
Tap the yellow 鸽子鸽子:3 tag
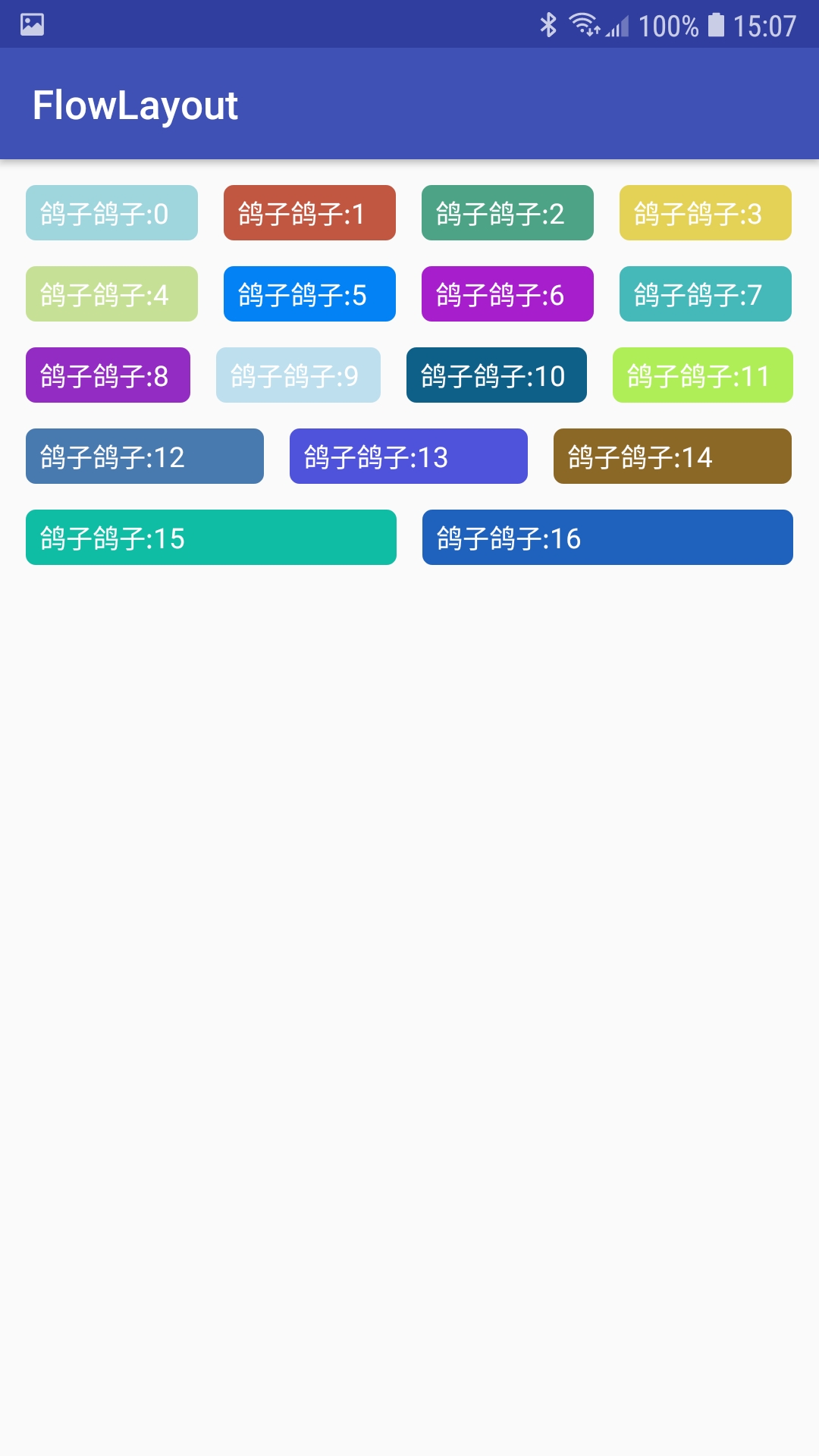pyautogui.click(x=705, y=213)
